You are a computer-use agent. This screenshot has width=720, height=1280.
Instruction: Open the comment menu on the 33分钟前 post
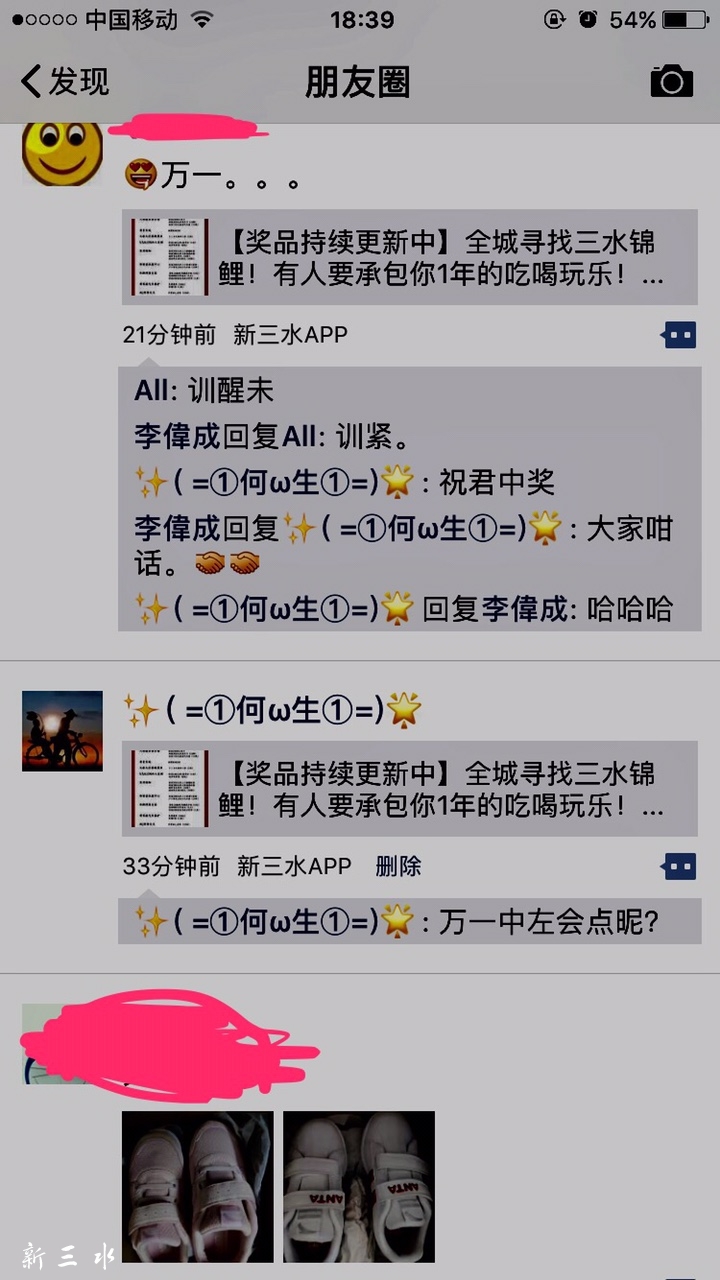(679, 866)
